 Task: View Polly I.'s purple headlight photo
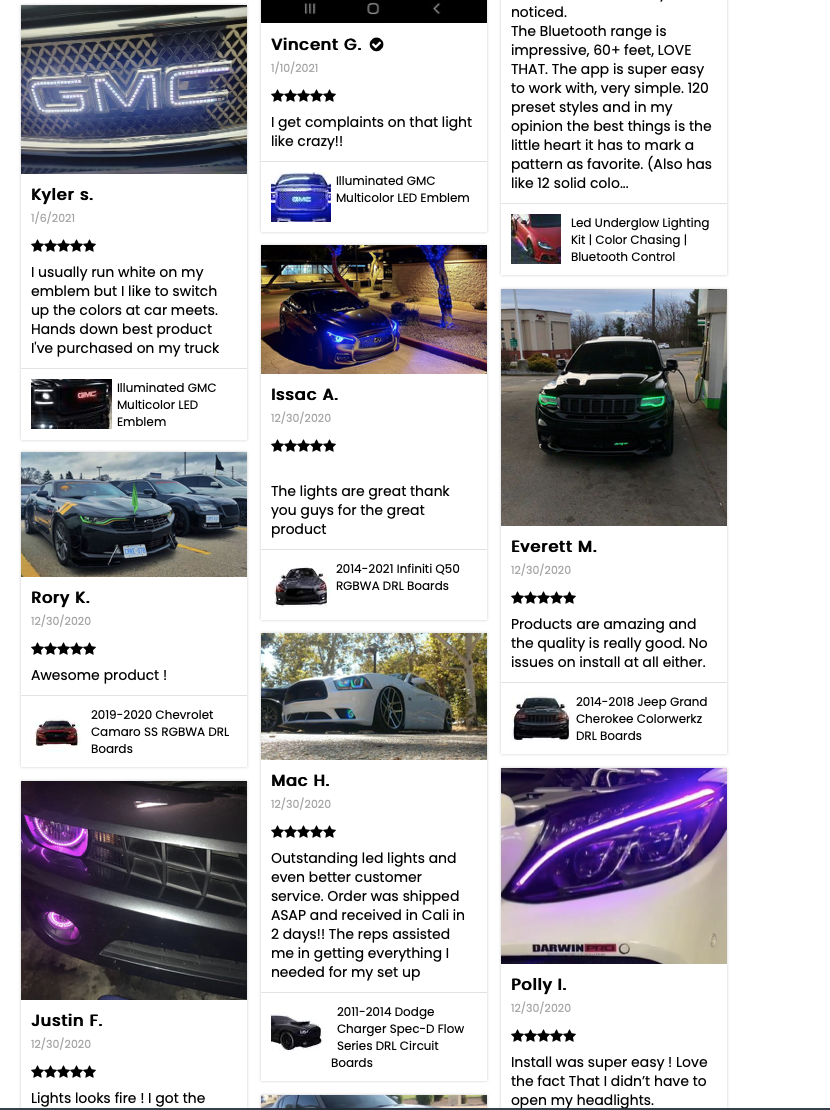click(x=614, y=866)
